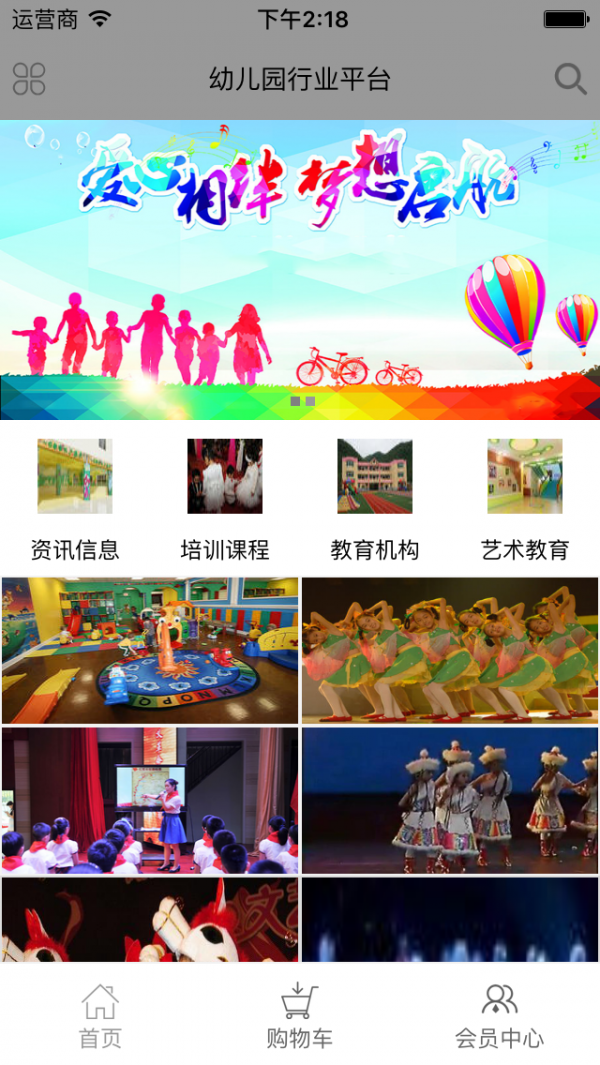Open the search magnifier icon

(x=570, y=79)
